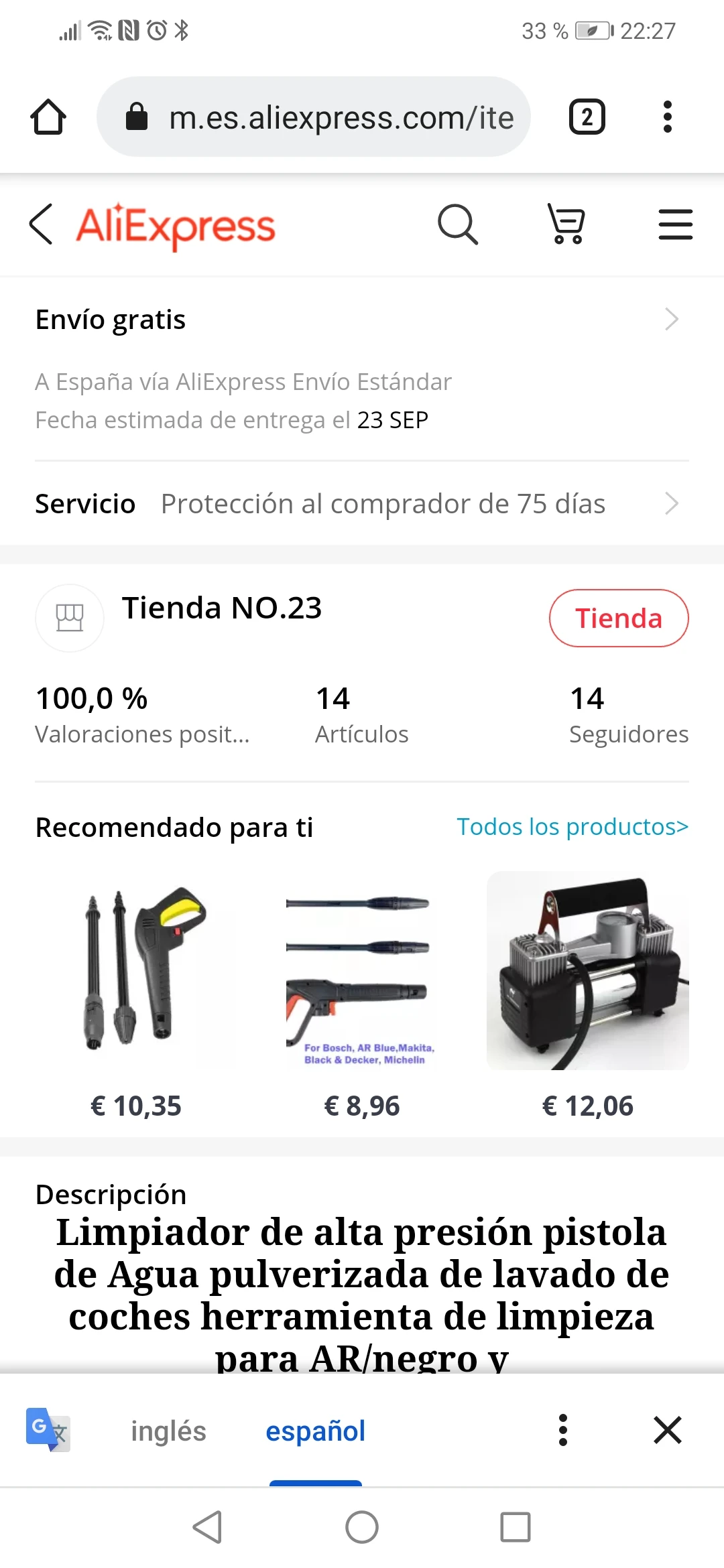This screenshot has height=1568, width=724.
Task: Go back with the AliExpress back arrow
Action: click(41, 224)
